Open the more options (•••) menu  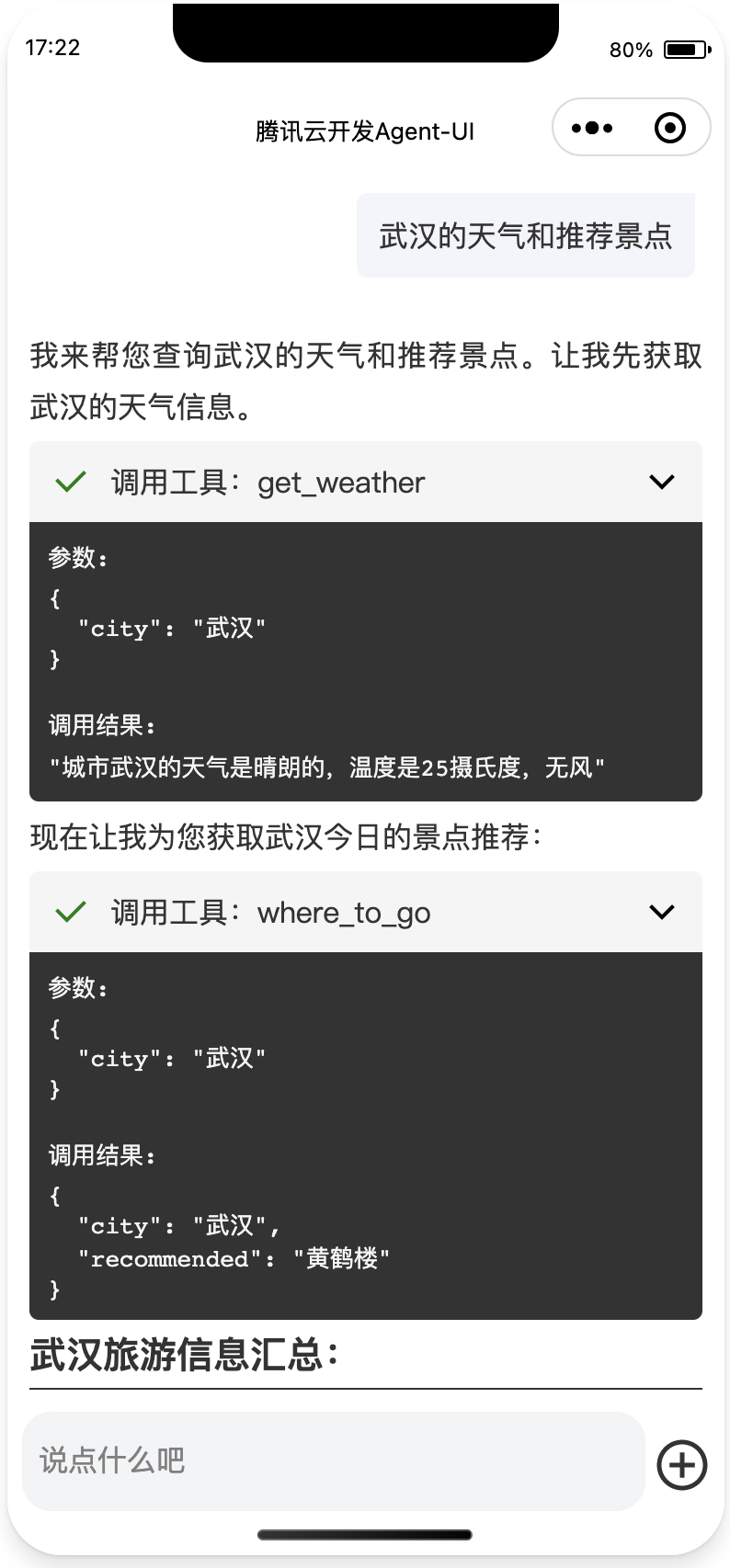tap(593, 128)
